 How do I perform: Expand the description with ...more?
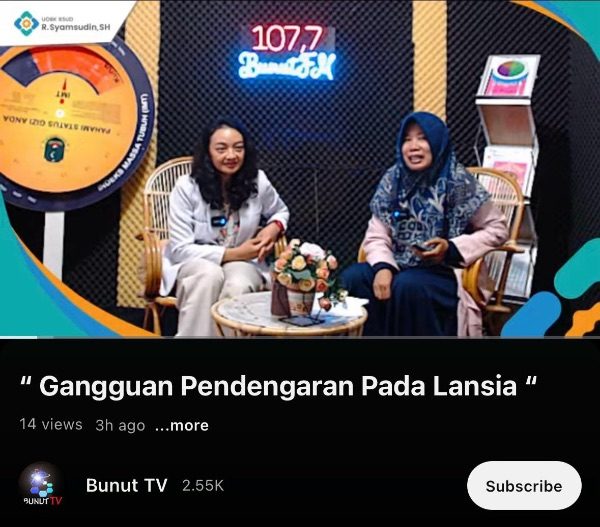point(182,425)
